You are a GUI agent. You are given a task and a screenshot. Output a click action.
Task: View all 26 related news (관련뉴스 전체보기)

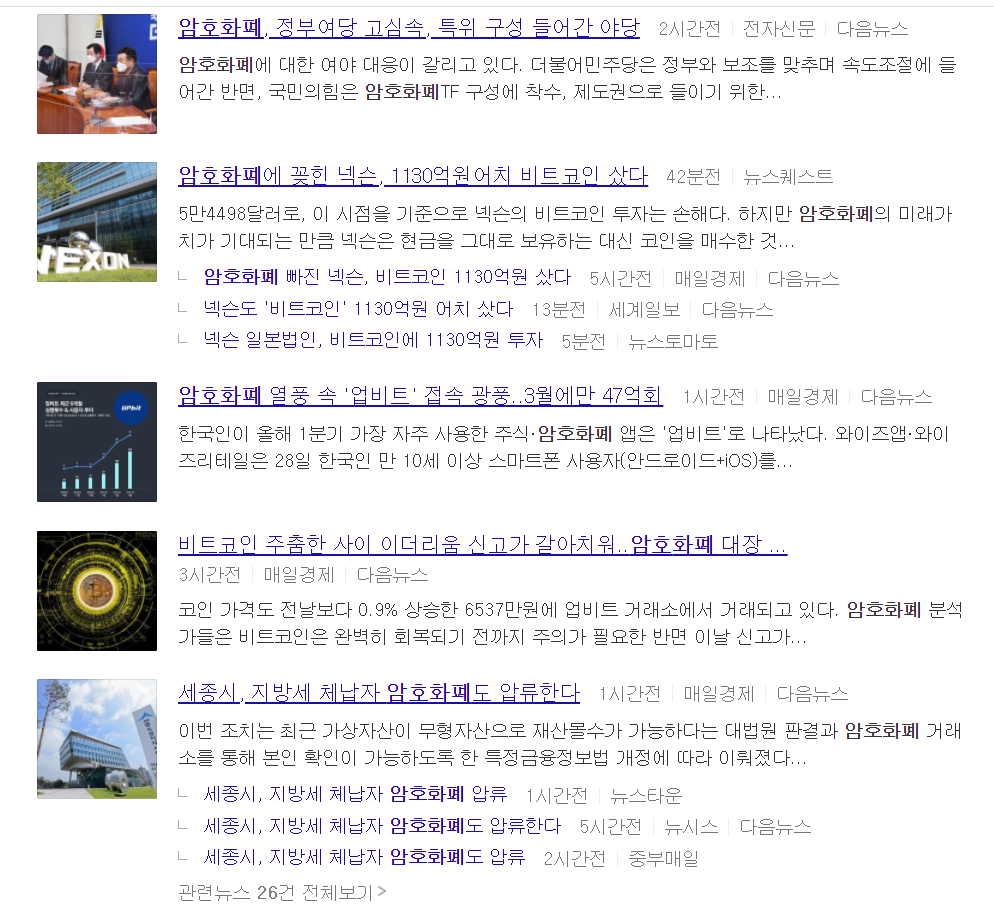click(282, 891)
